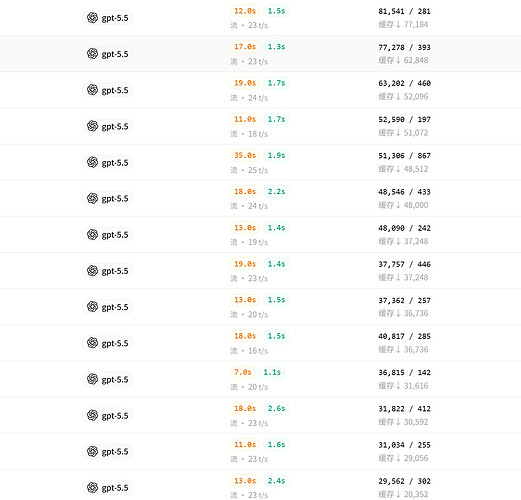View the log row with 37,757 / 446

pyautogui.click(x=260, y=271)
